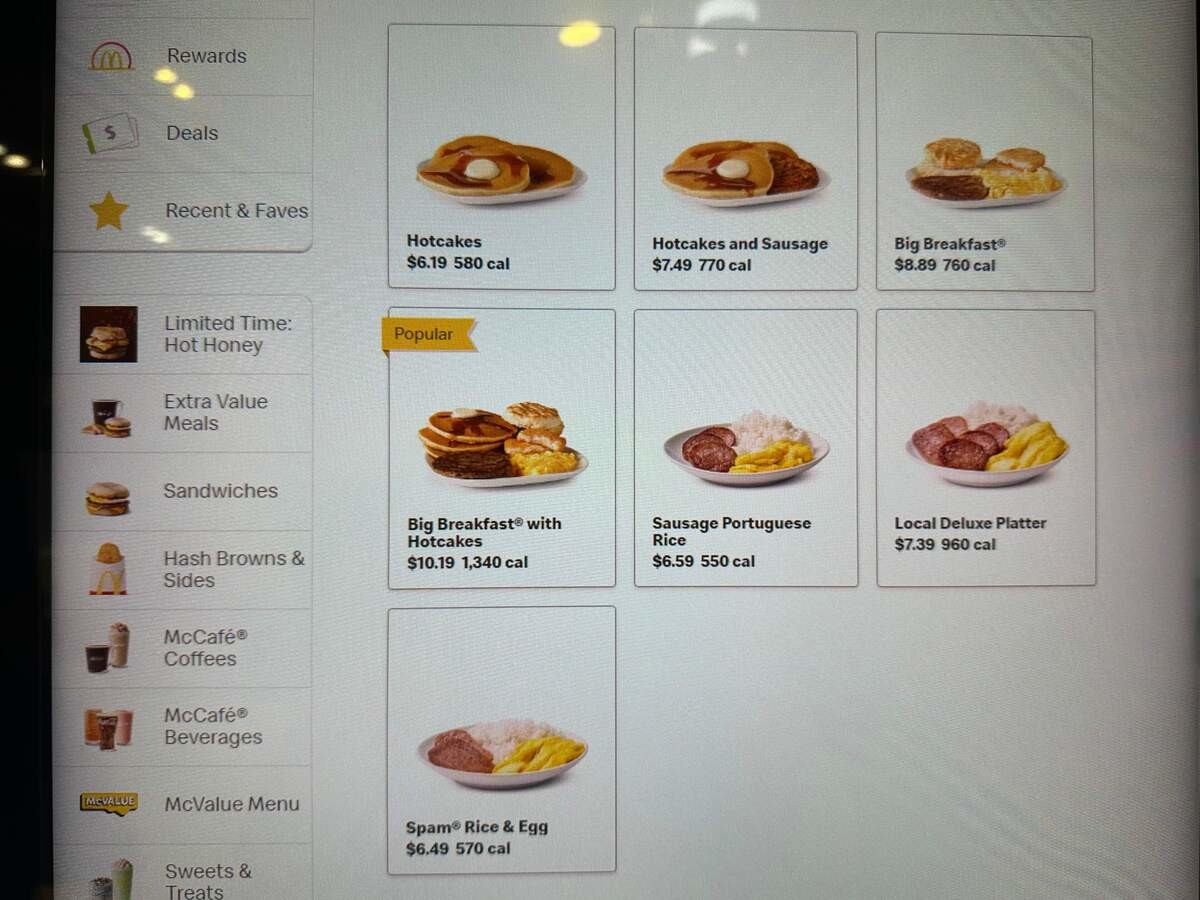Select Big Breakfast with Hotcakes

tap(501, 447)
